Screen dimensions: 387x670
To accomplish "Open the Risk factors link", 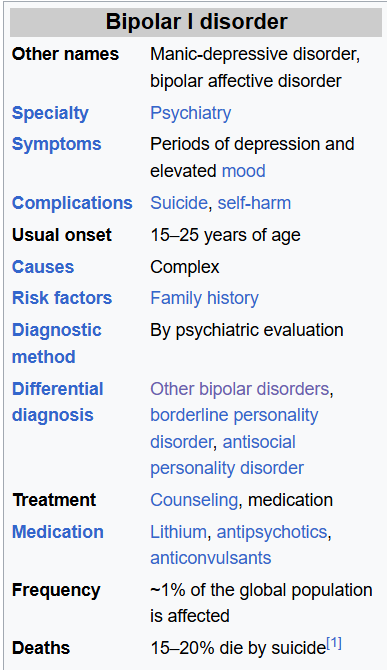I will pyautogui.click(x=62, y=298).
